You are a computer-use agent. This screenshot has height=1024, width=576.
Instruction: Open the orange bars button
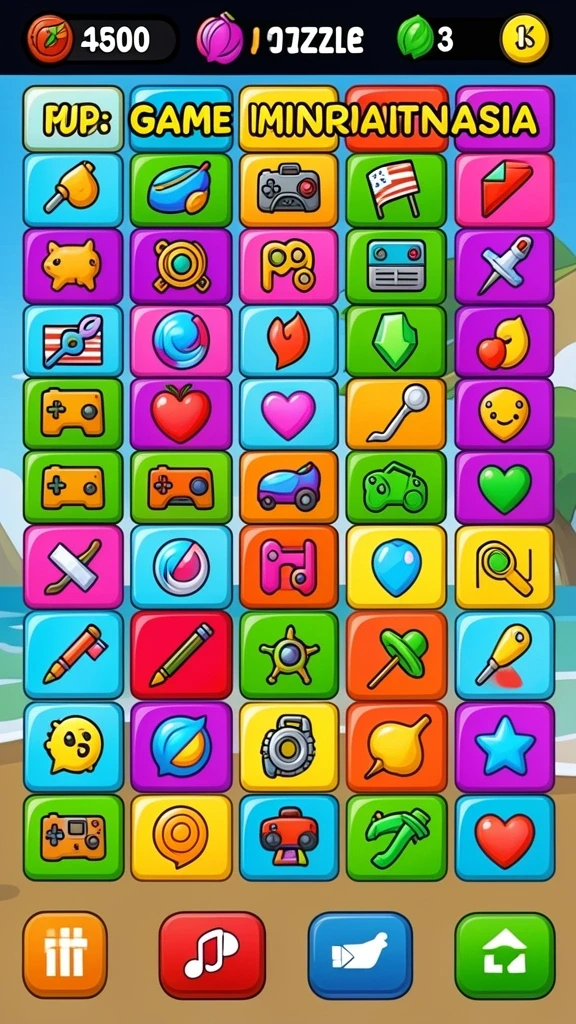pyautogui.click(x=65, y=955)
